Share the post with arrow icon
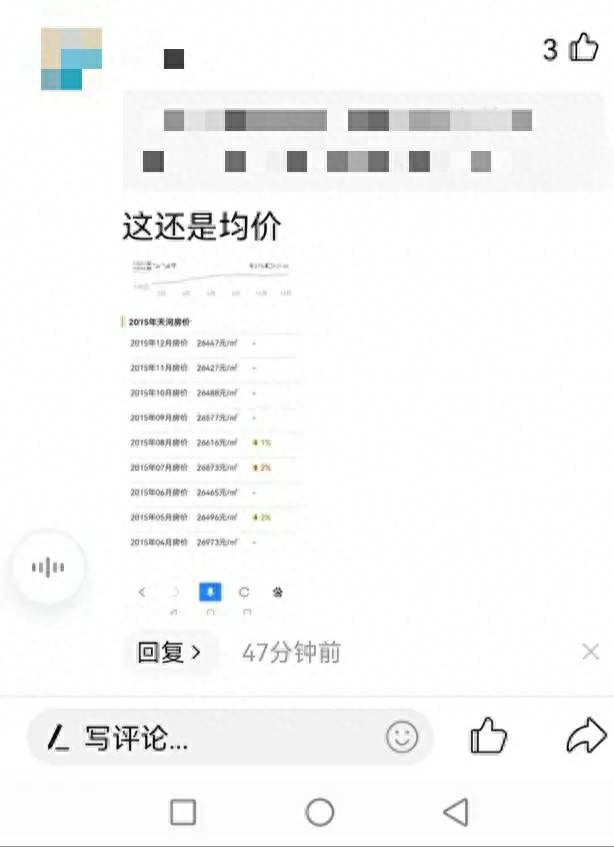Viewport: 614px width, 847px height. 585,738
